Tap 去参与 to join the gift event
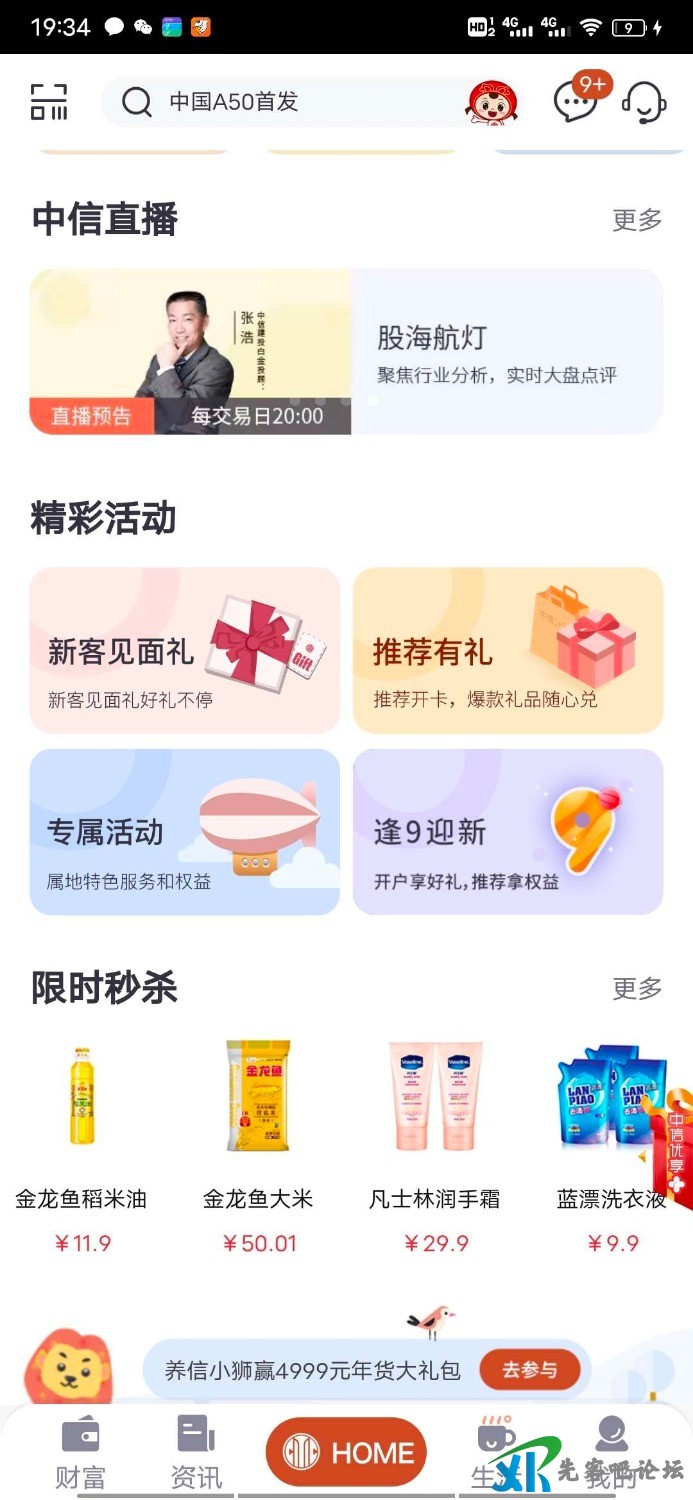This screenshot has width=693, height=1500. click(529, 1370)
